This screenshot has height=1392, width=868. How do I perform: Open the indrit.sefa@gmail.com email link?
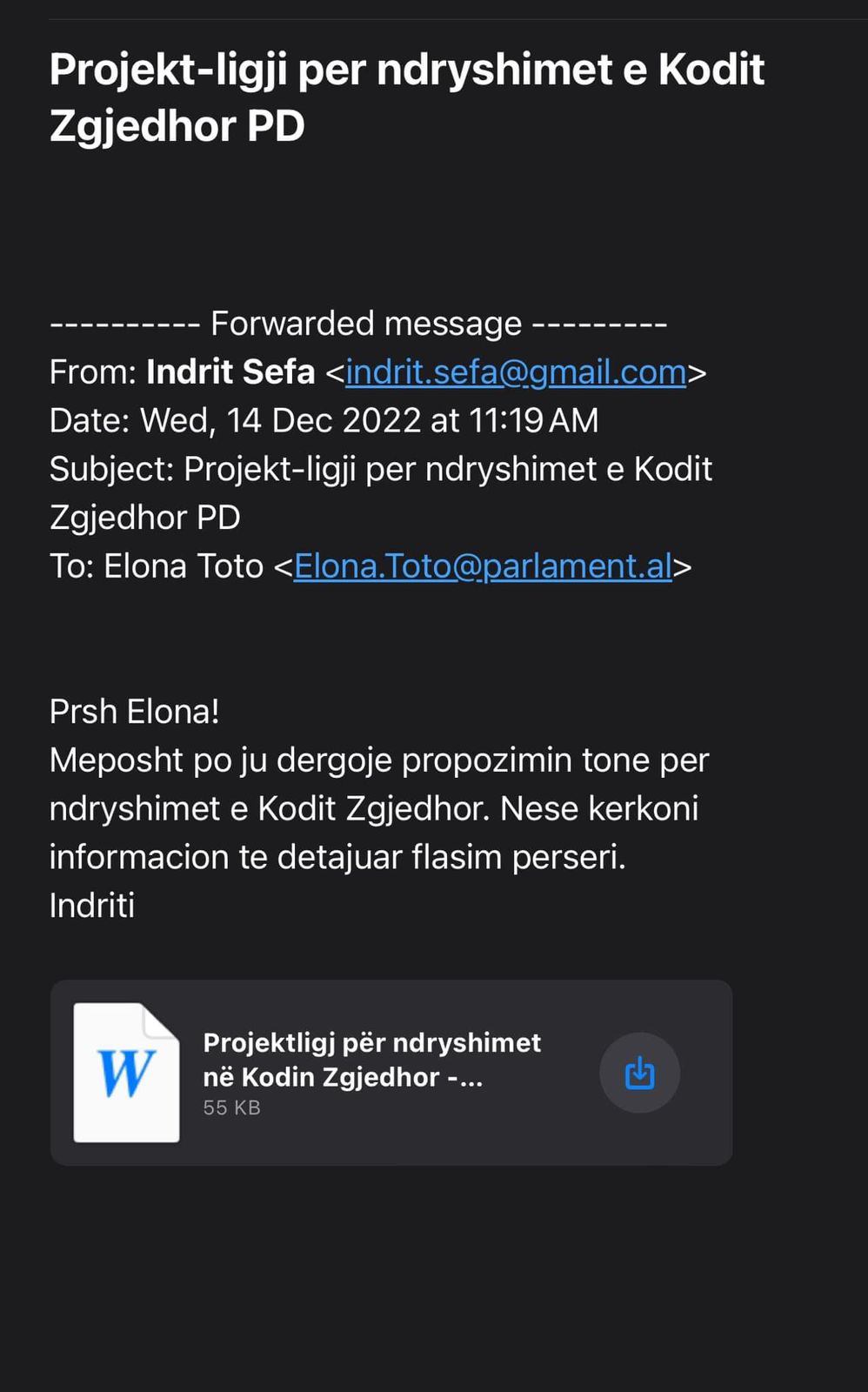[516, 372]
